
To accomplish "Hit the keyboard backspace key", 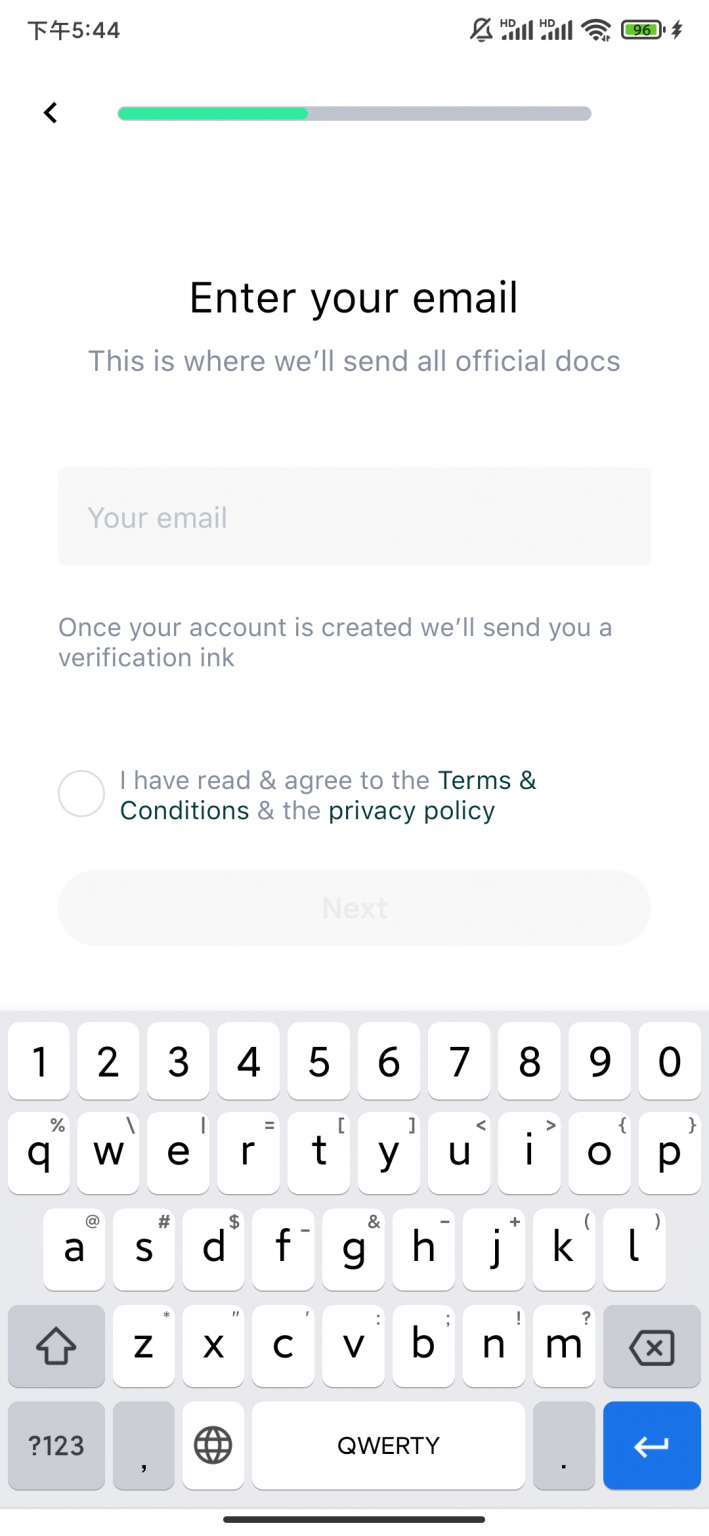I will point(652,1347).
